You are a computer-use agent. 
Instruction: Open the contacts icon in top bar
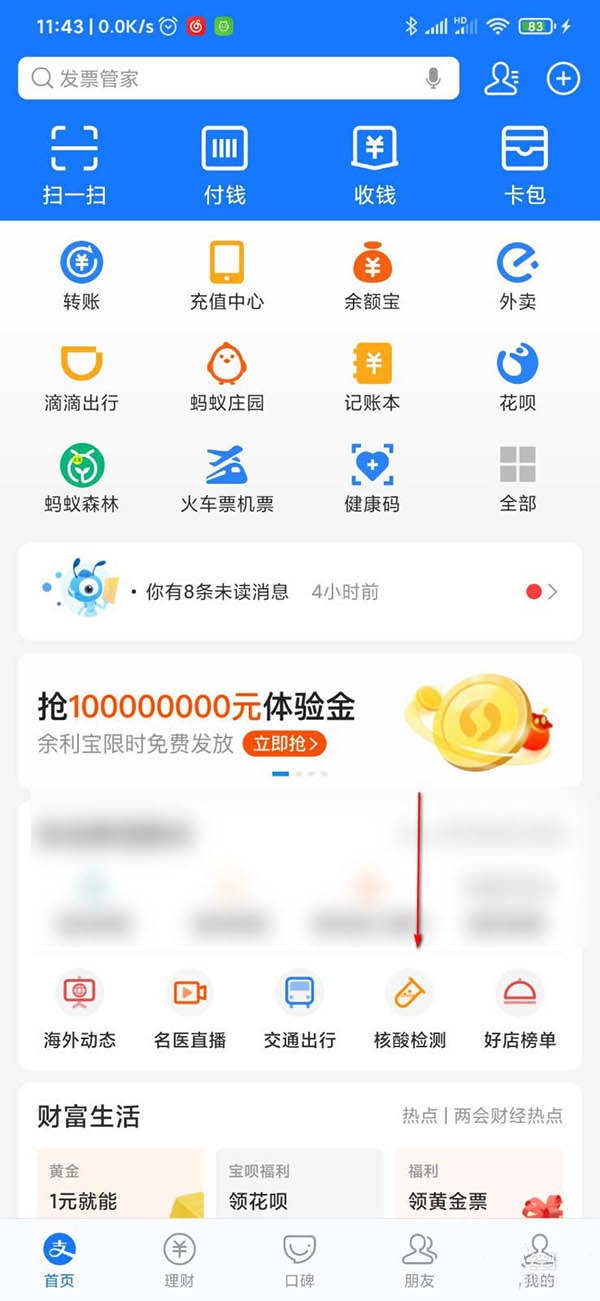[x=501, y=79]
